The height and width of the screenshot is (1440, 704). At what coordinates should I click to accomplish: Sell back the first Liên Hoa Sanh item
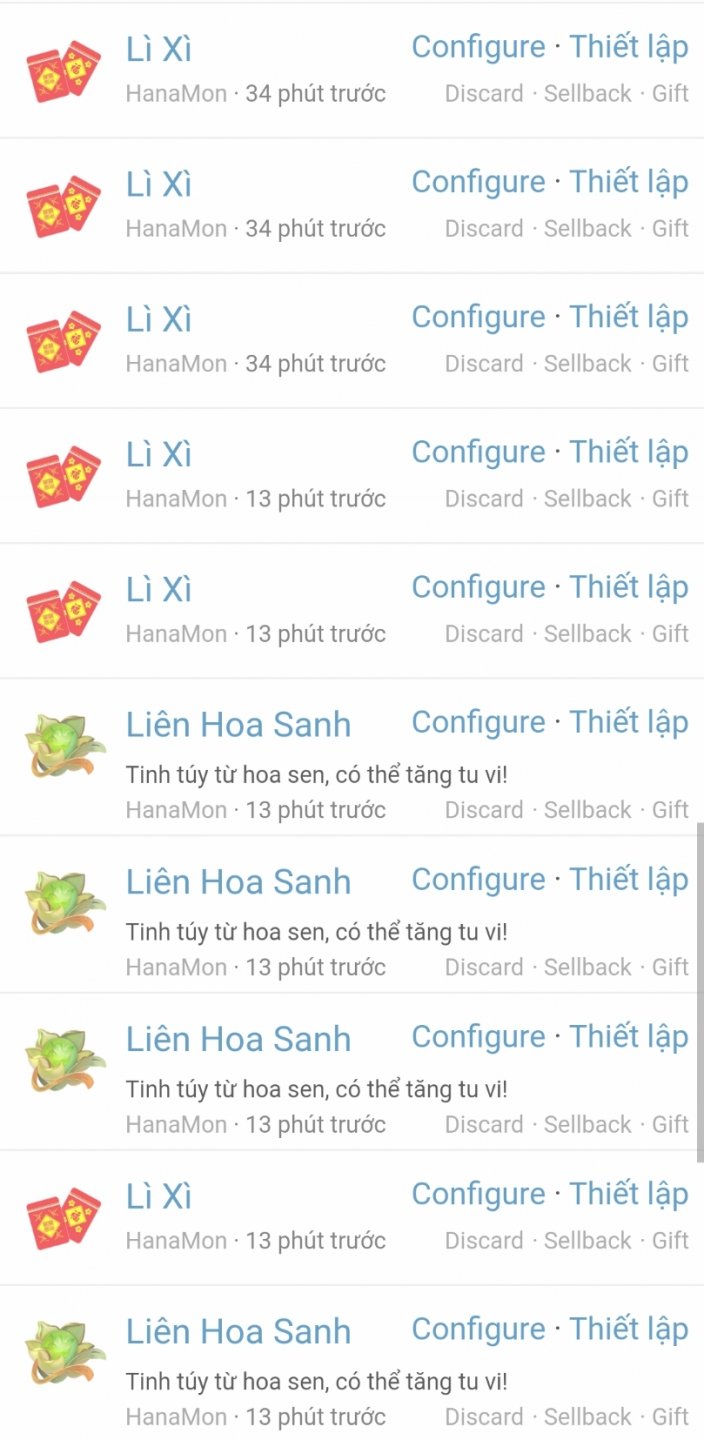click(587, 810)
